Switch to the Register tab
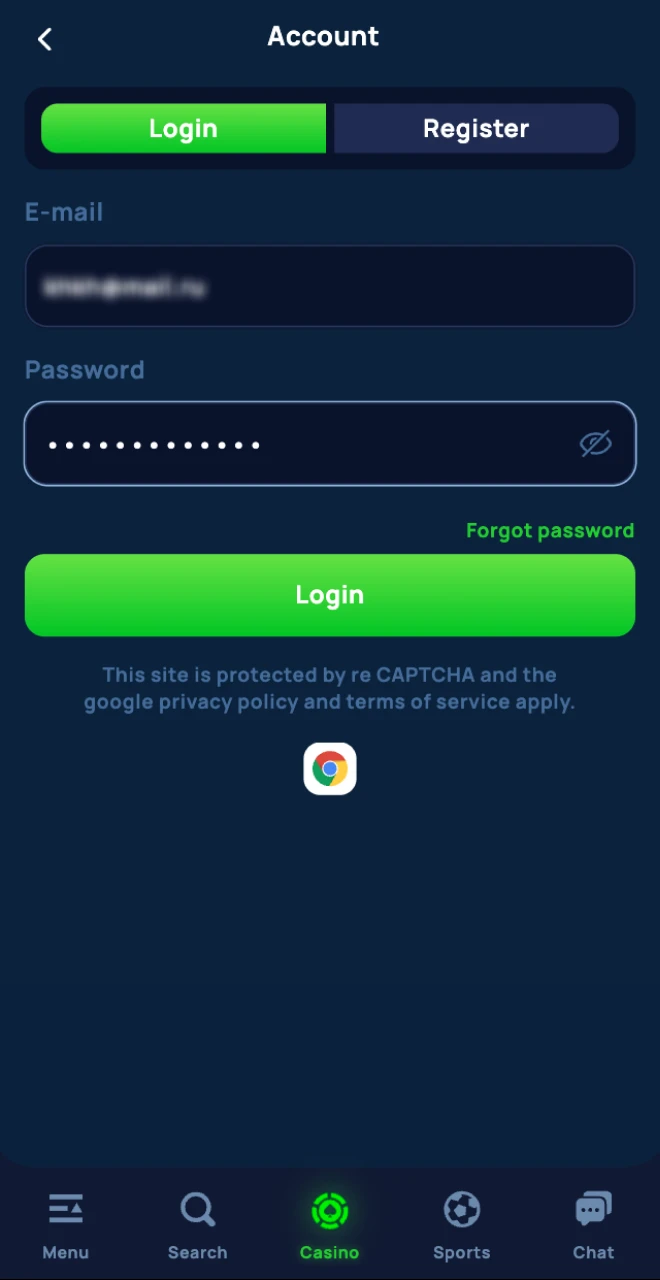This screenshot has width=660, height=1280. click(x=476, y=129)
